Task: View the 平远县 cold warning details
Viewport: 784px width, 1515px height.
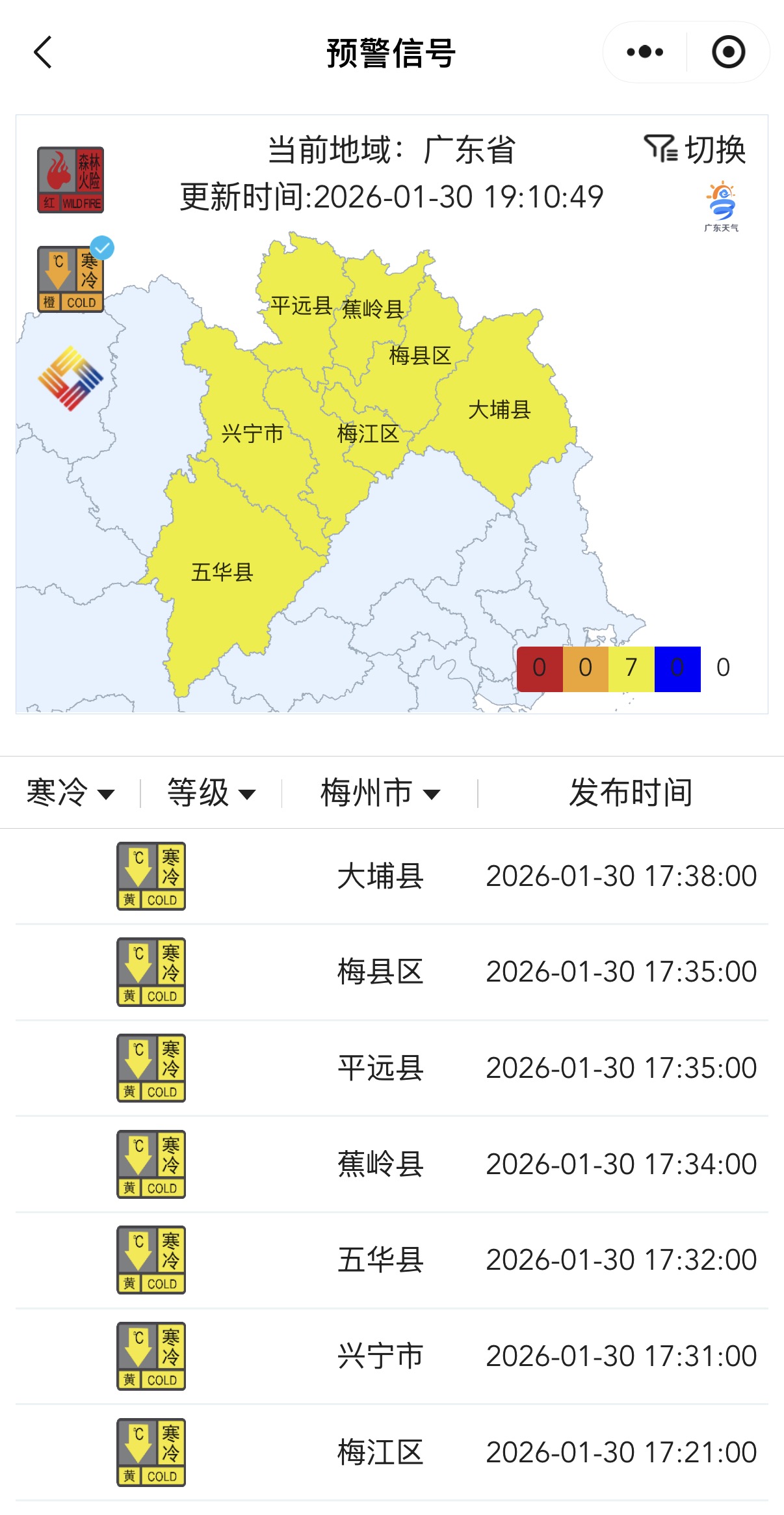Action: [392, 1067]
